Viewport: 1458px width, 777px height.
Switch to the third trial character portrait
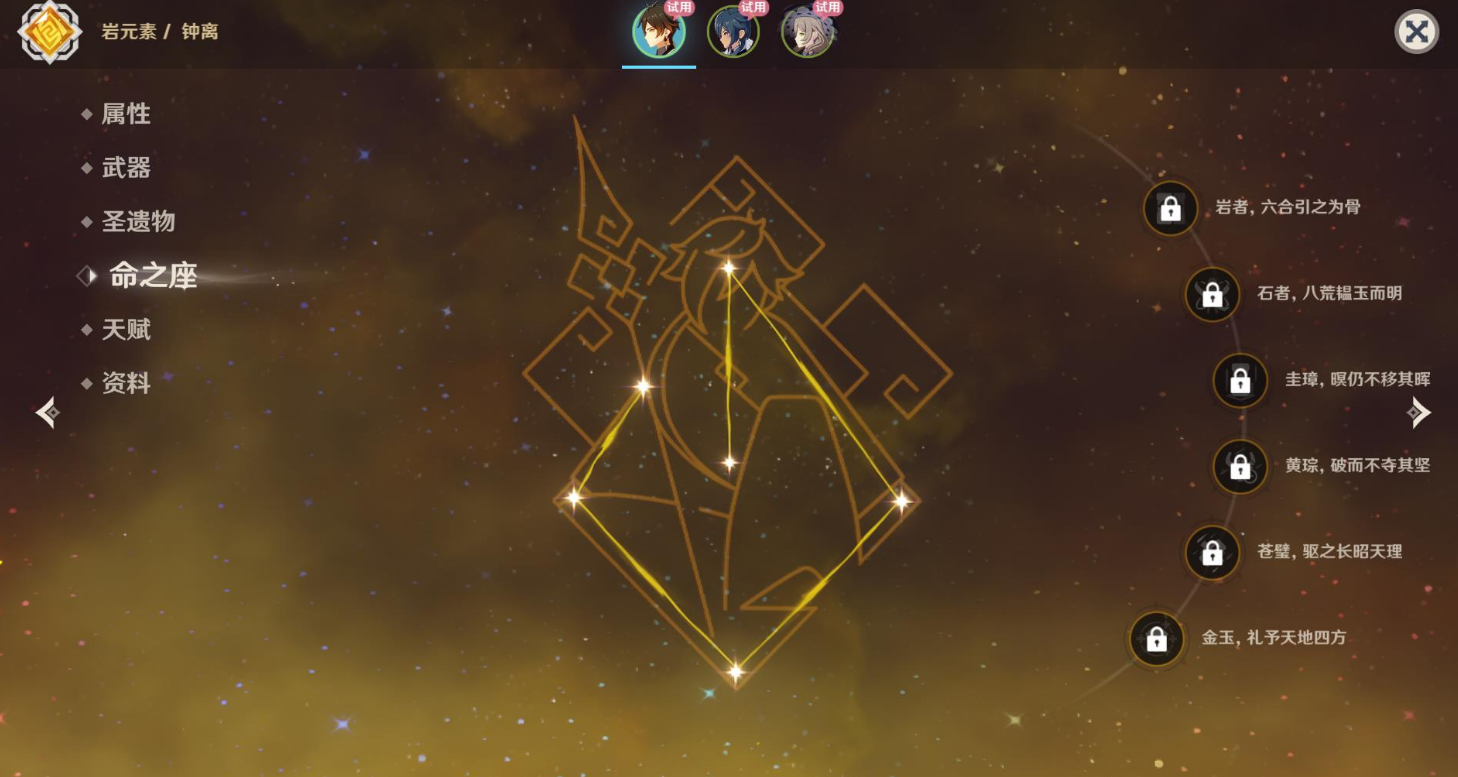(807, 32)
